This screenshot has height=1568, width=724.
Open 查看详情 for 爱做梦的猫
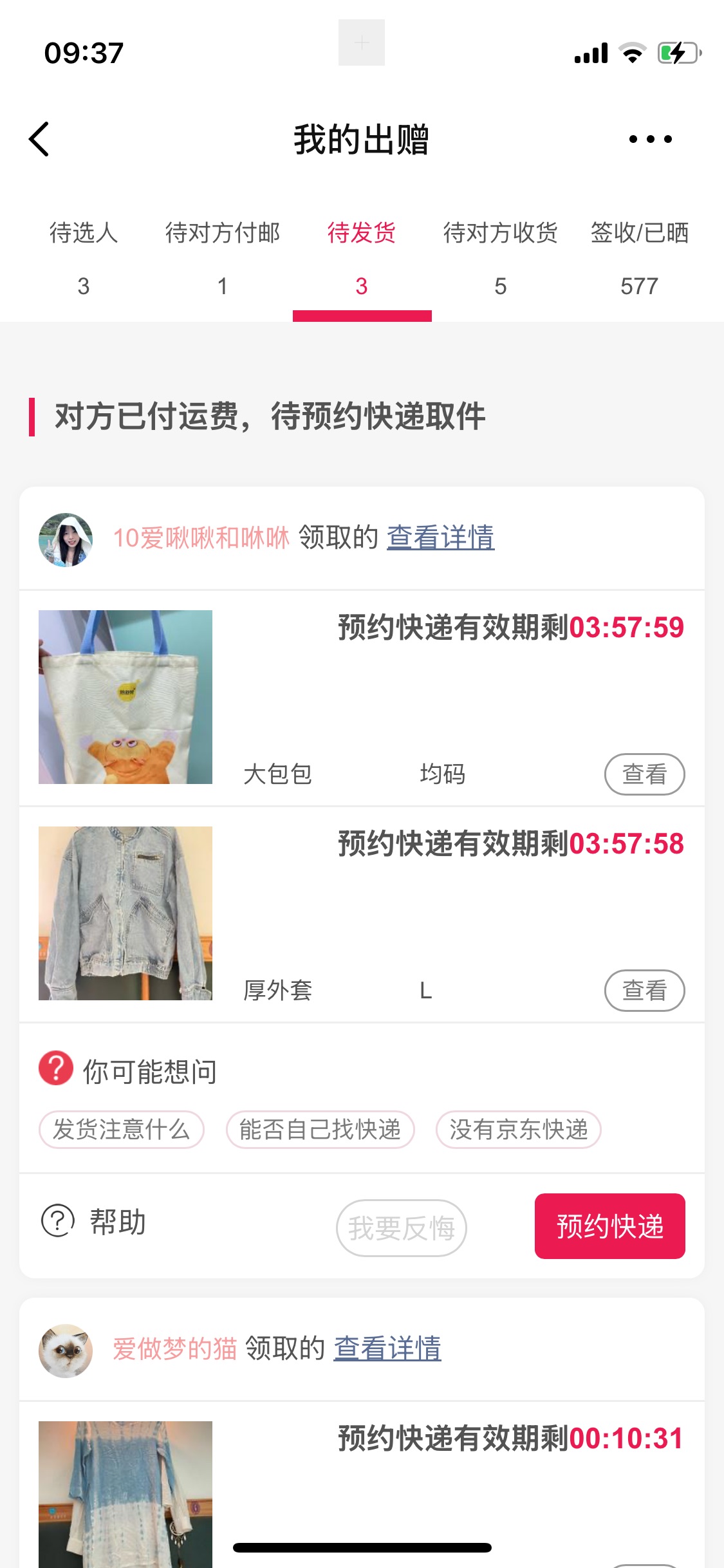(x=387, y=1349)
